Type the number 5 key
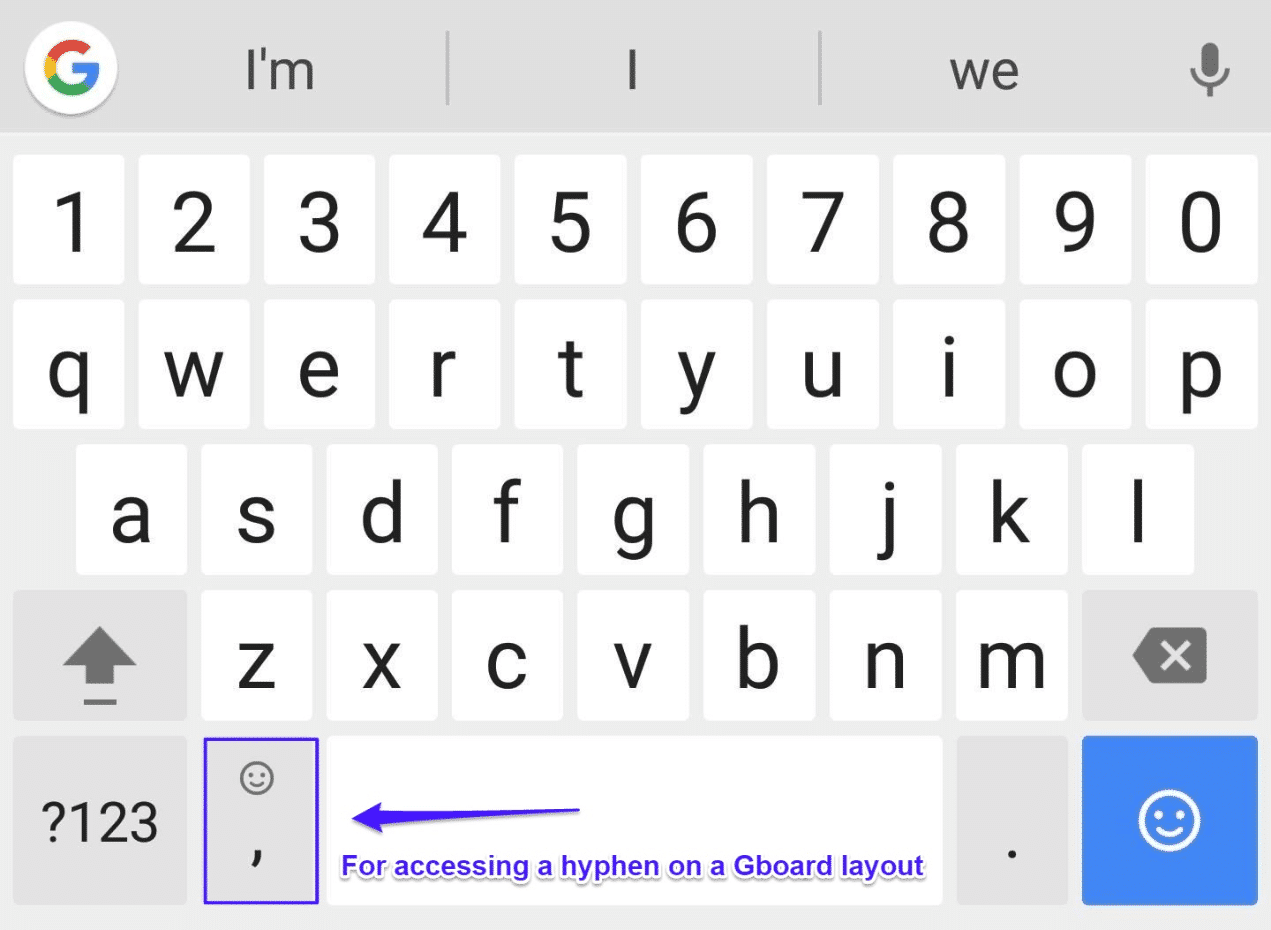 tap(570, 220)
